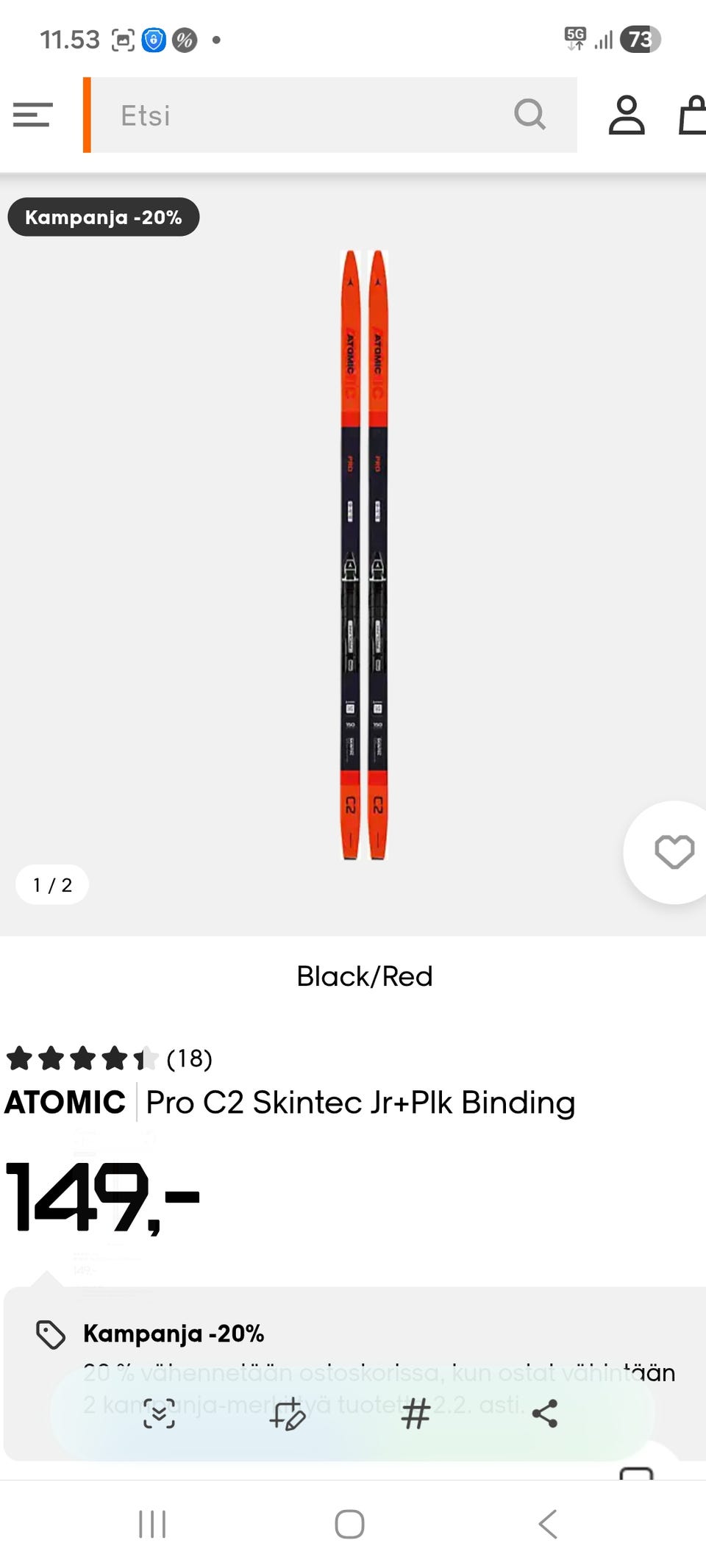The width and height of the screenshot is (706, 1568).
Task: Tap the Etsi search field
Action: point(302,115)
